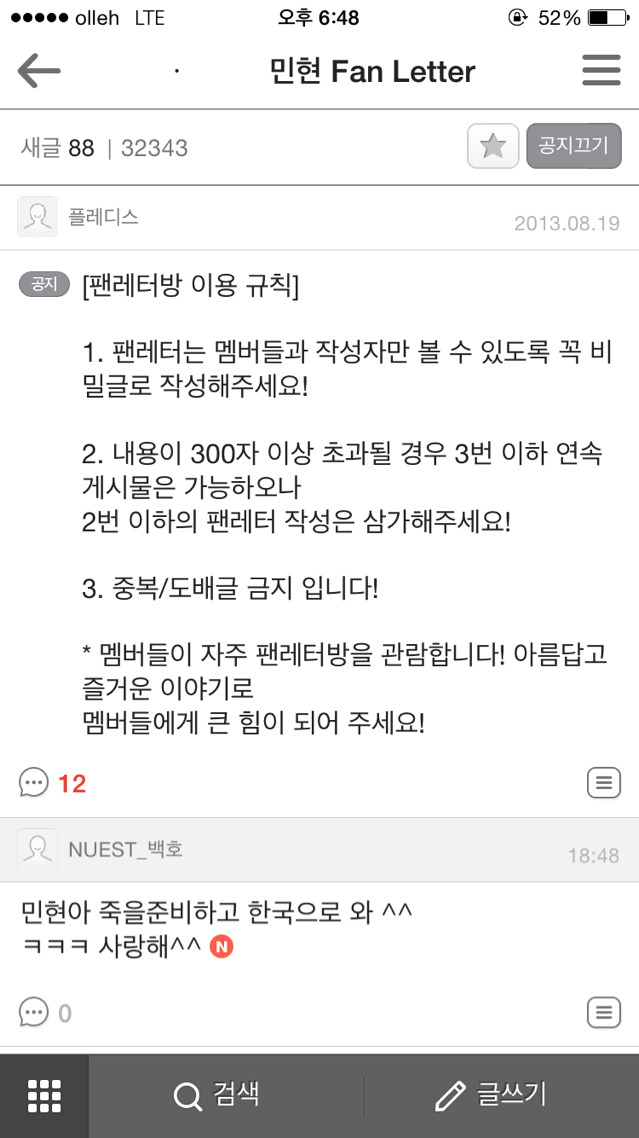
Task: Go back with the top-left arrow
Action: (39, 71)
